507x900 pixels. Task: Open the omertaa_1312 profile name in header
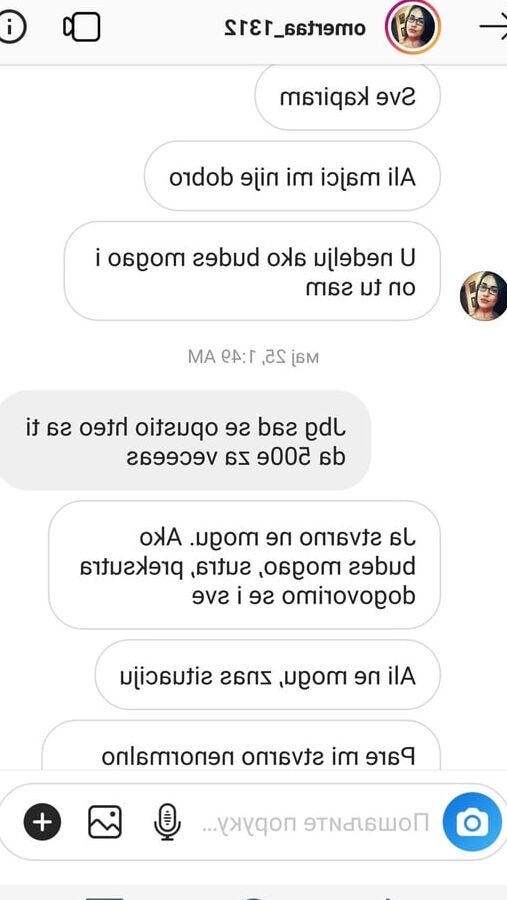[x=295, y=28]
